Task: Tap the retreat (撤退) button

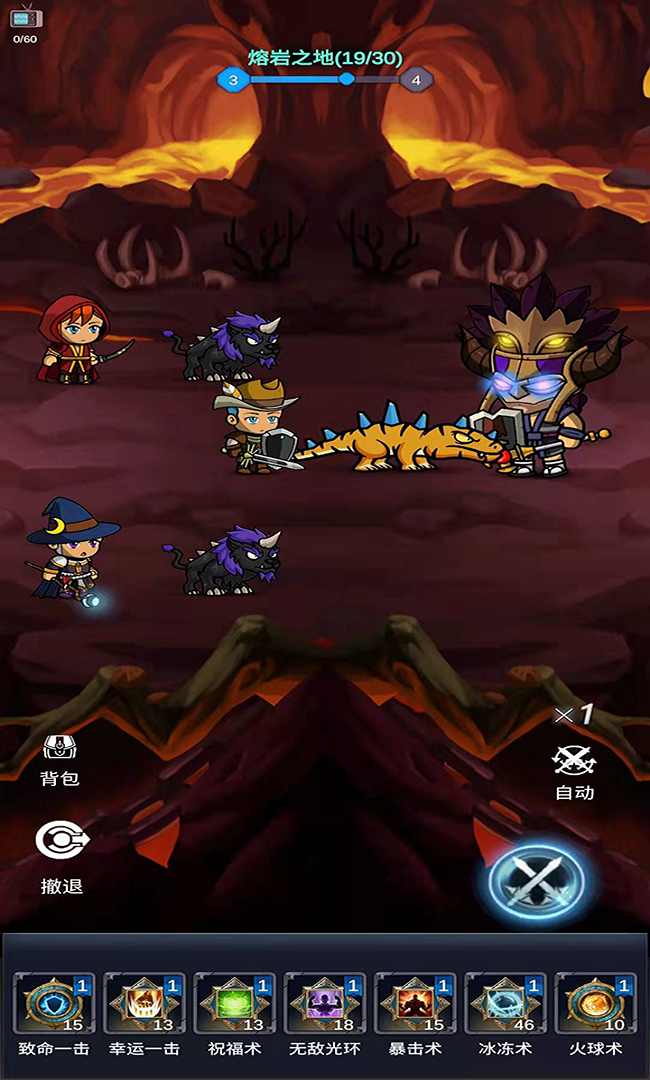Action: coord(61,856)
